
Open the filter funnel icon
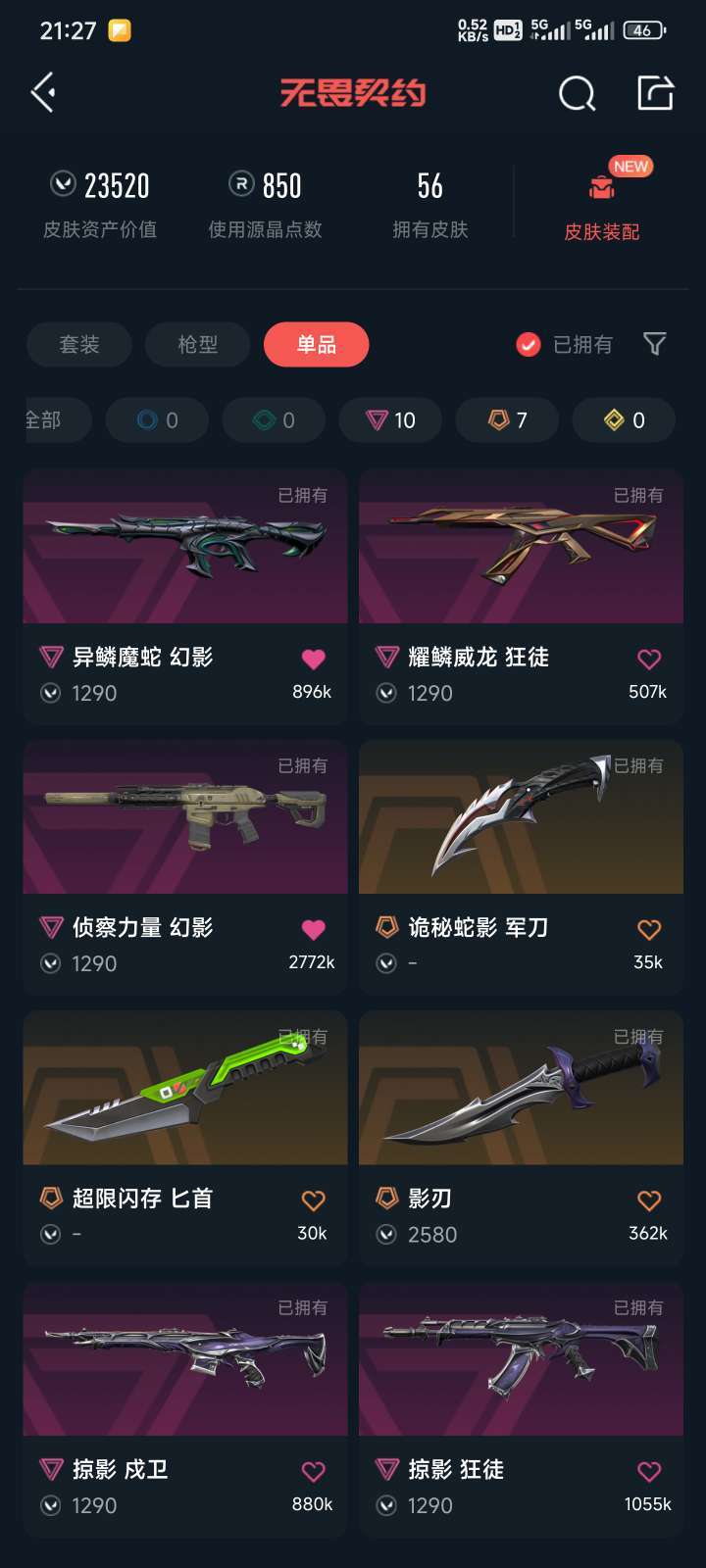tap(655, 344)
